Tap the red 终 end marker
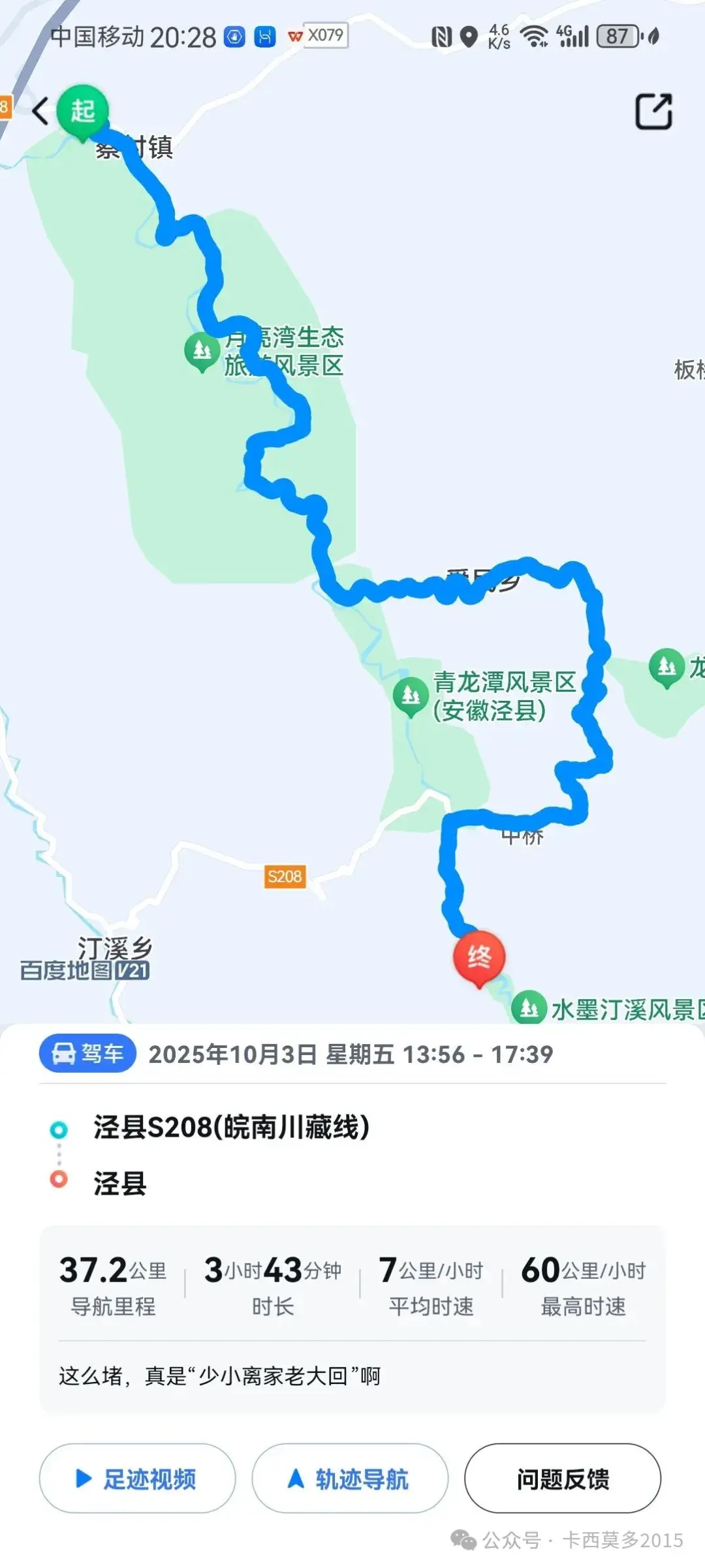The width and height of the screenshot is (705, 1568). coord(479,957)
